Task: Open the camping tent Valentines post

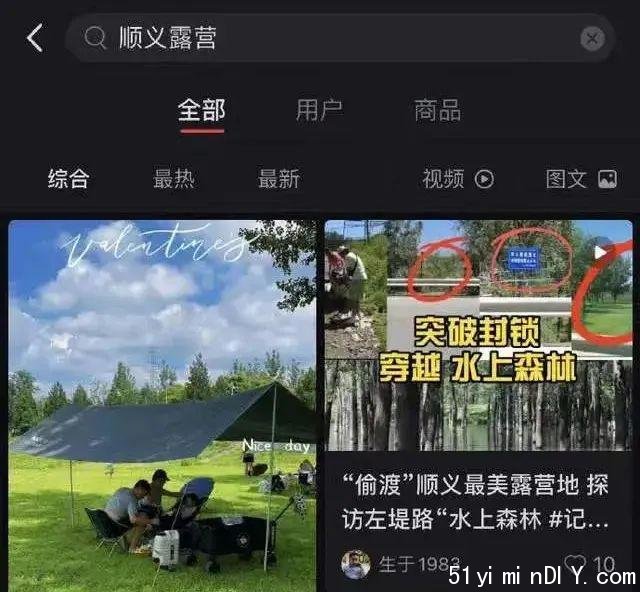Action: click(162, 400)
